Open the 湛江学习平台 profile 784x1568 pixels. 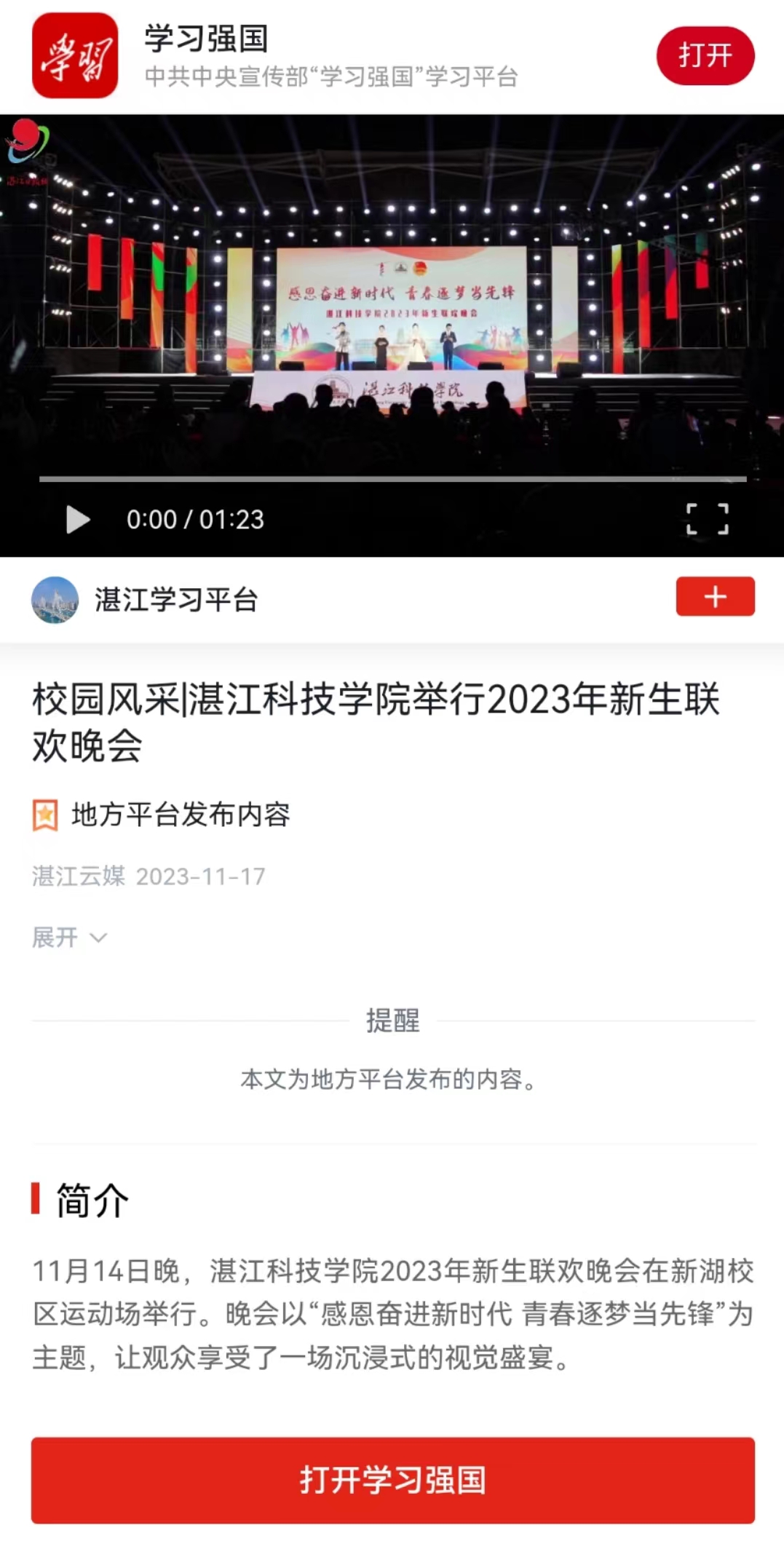[x=175, y=600]
